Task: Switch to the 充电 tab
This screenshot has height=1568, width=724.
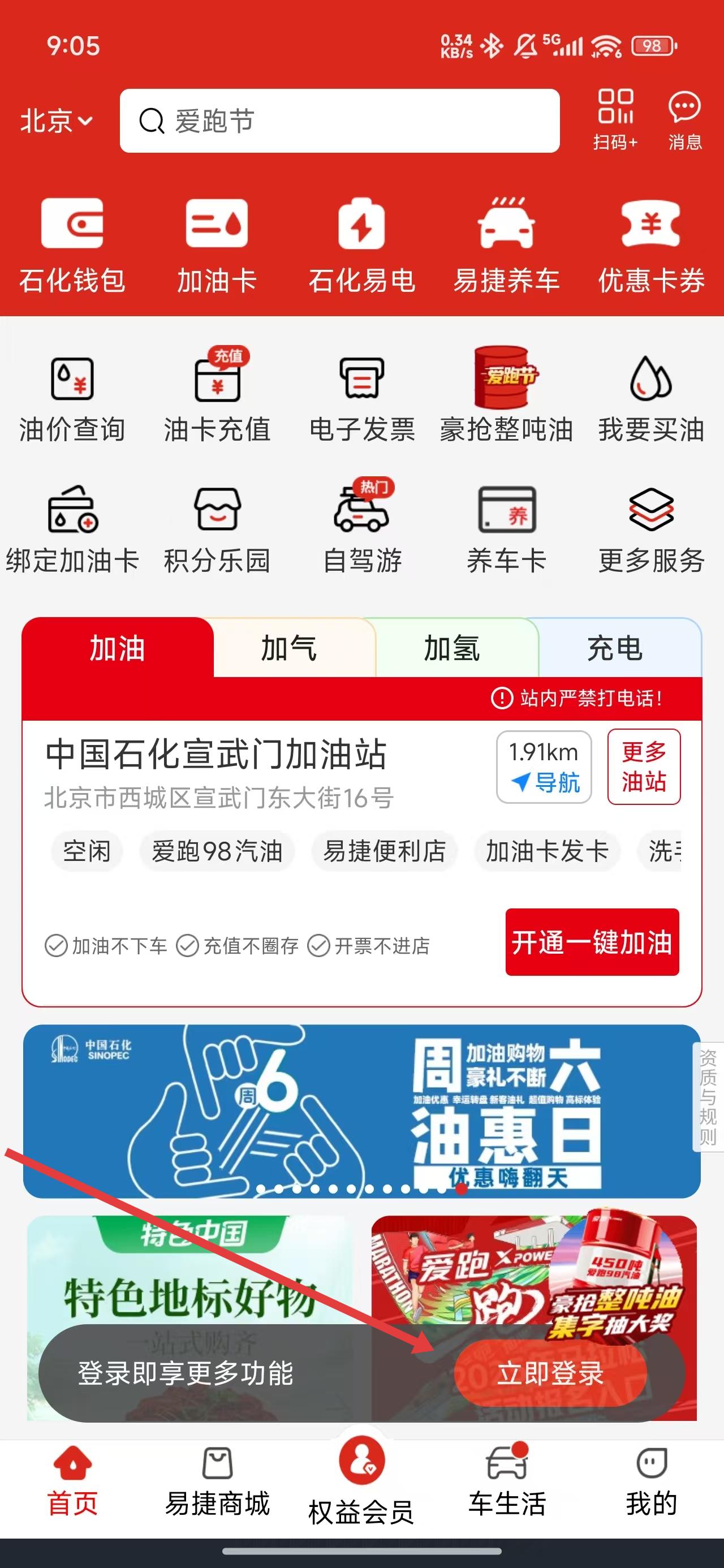Action: tap(615, 648)
